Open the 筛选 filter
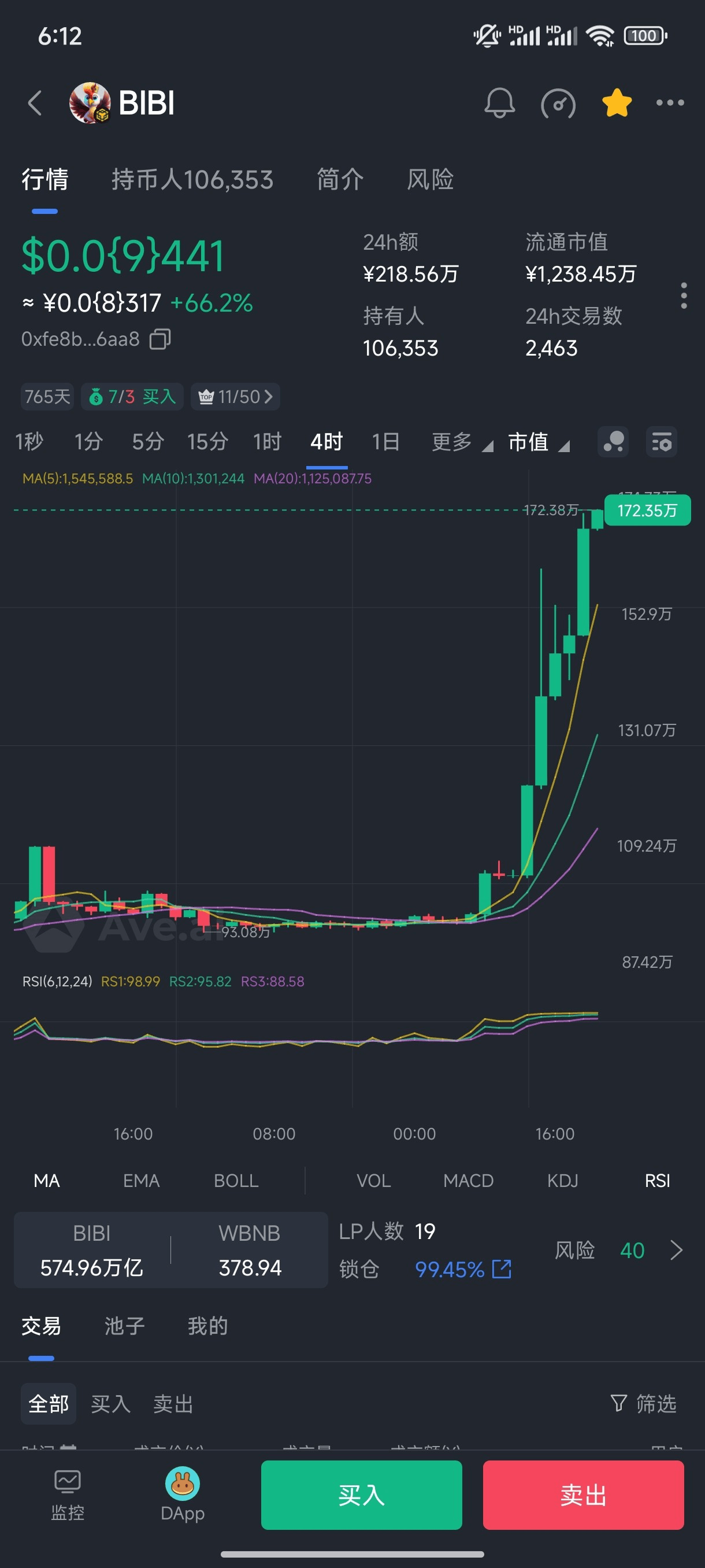 pyautogui.click(x=644, y=1404)
